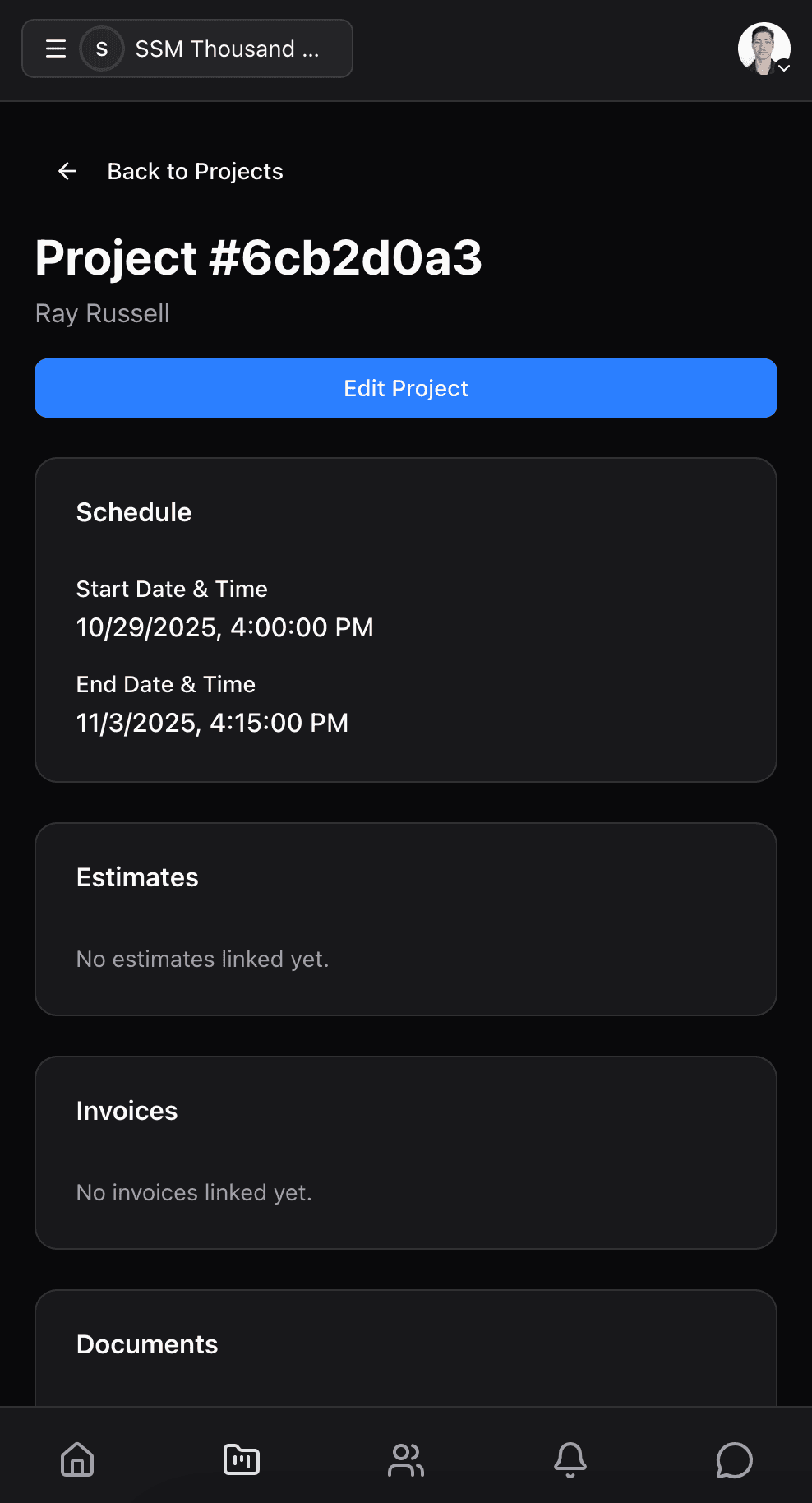The width and height of the screenshot is (812, 1503).
Task: Follow the Back to Projects link
Action: pos(195,171)
